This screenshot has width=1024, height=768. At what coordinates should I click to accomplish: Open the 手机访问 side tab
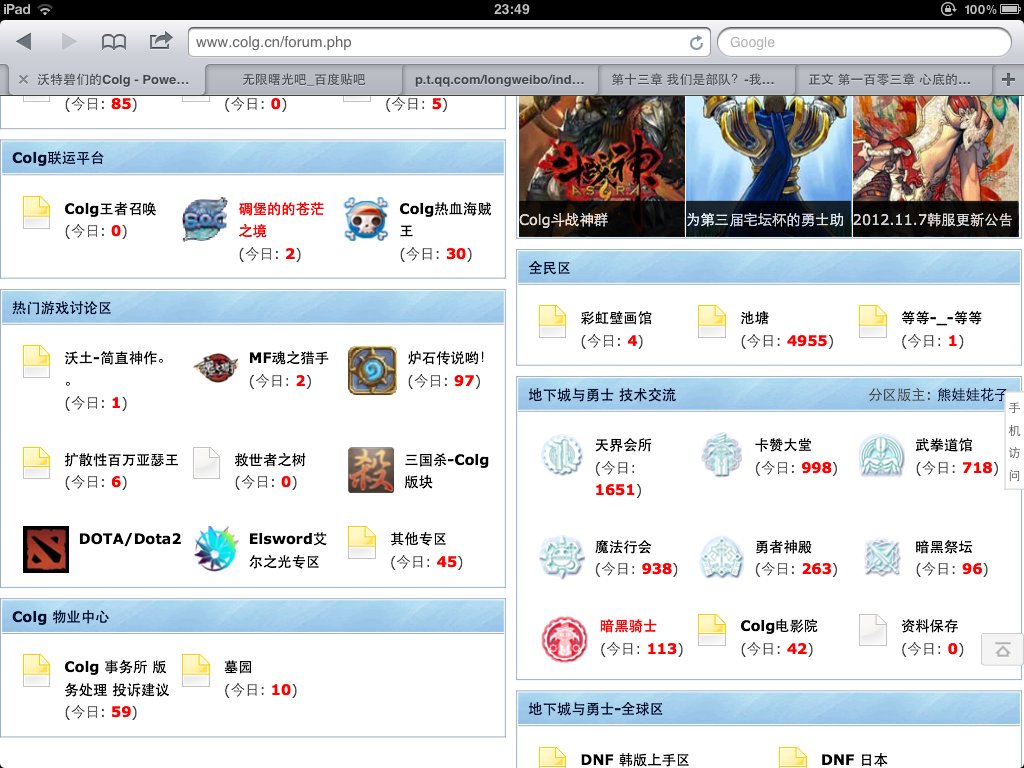click(1014, 442)
